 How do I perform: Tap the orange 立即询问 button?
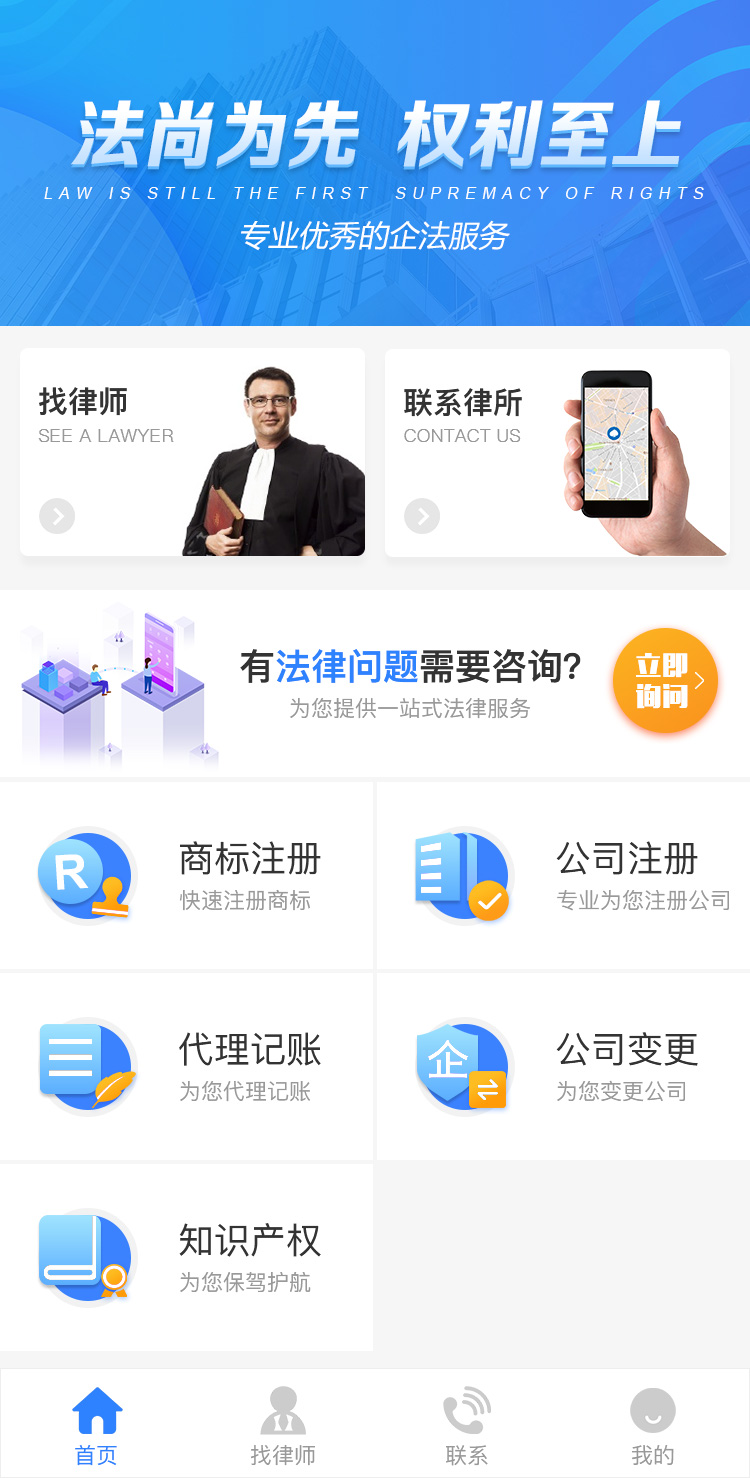(665, 681)
